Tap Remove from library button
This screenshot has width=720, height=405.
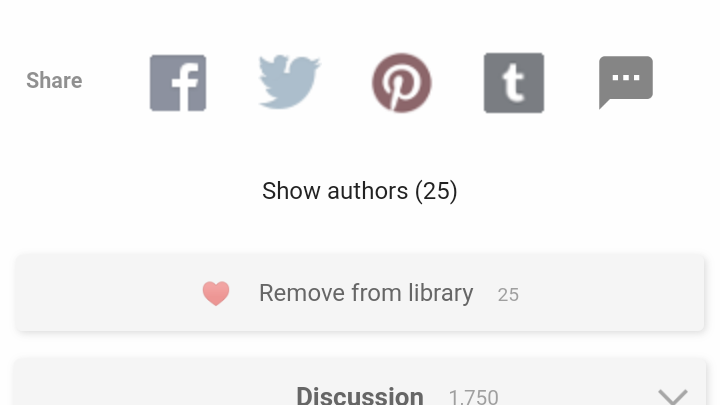point(360,293)
